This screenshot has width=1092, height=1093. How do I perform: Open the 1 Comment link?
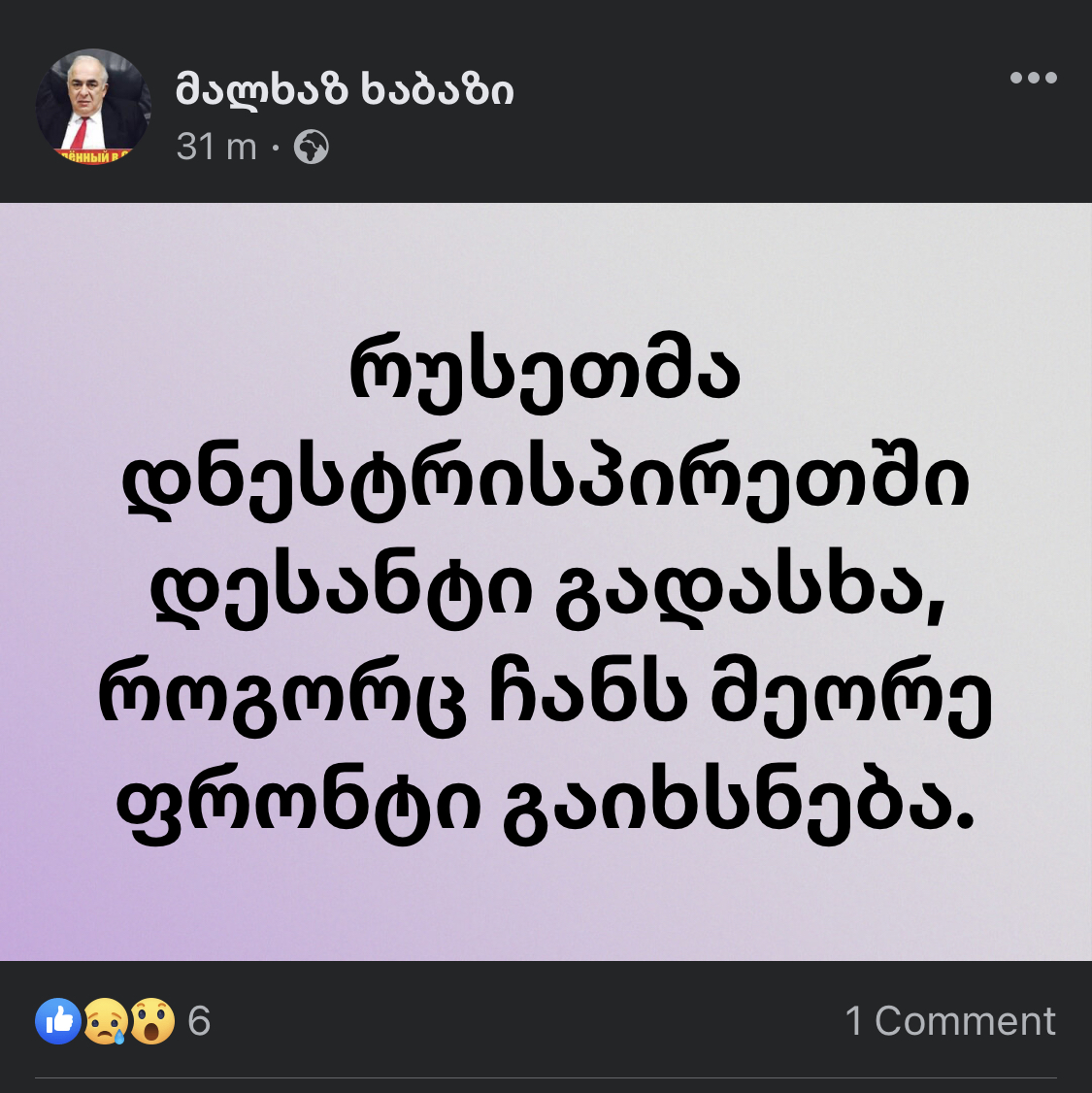click(949, 1021)
